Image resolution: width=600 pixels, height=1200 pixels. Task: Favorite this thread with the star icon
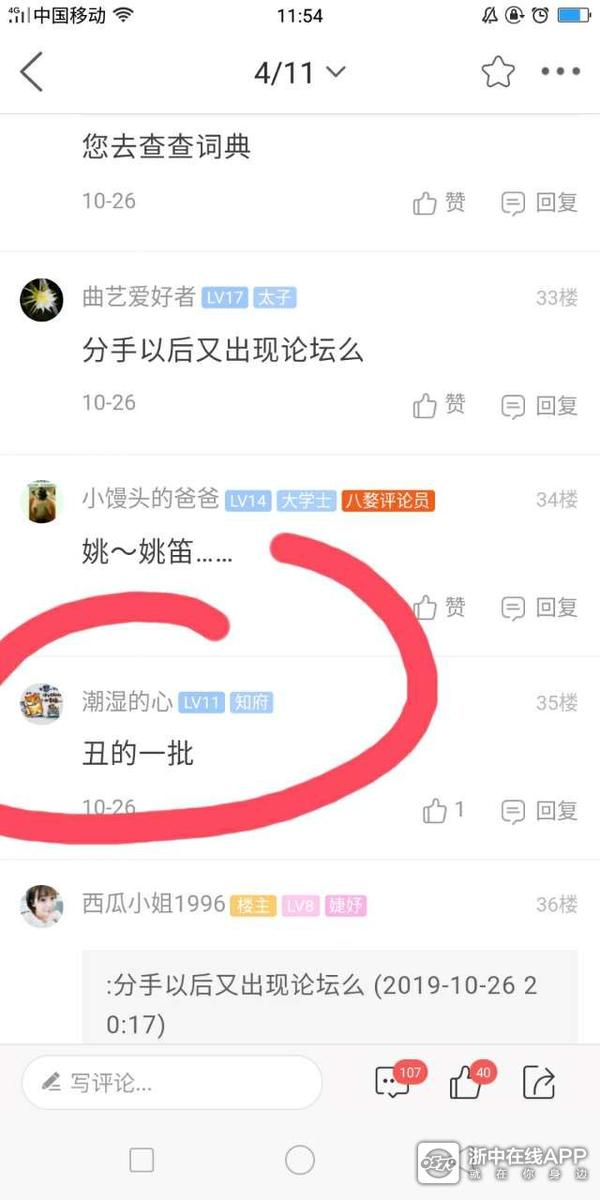coord(497,73)
